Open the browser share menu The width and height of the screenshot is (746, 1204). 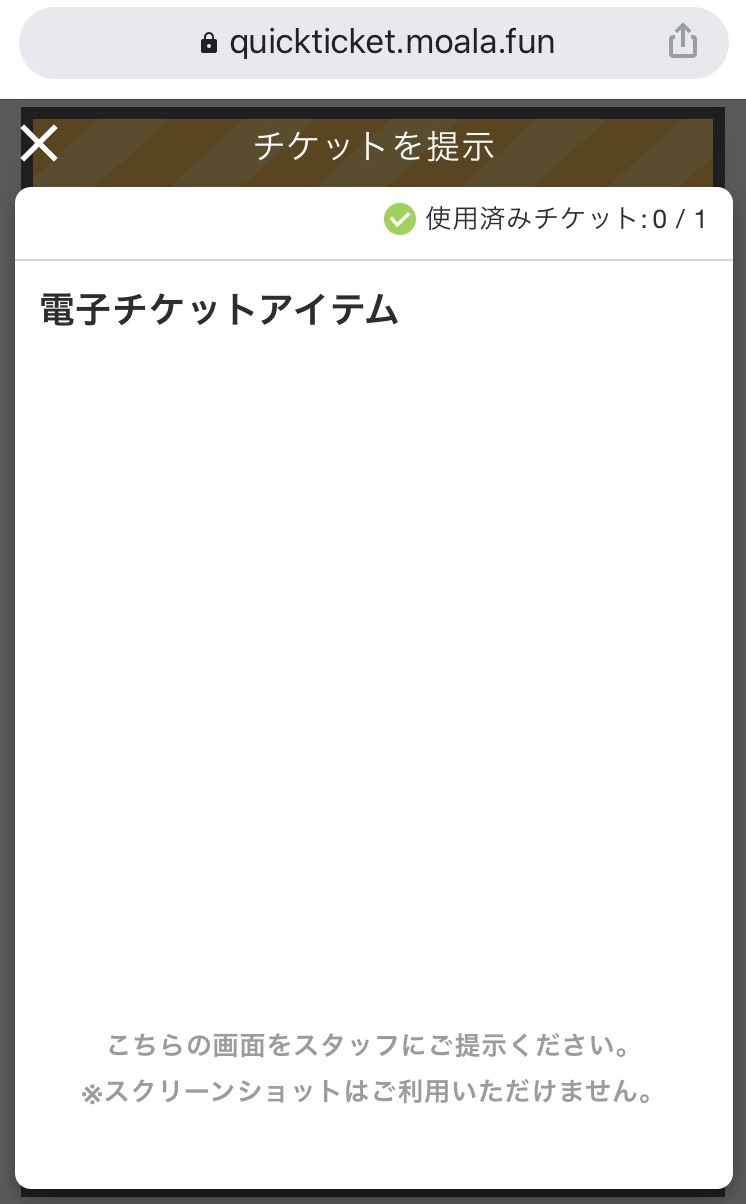(682, 42)
